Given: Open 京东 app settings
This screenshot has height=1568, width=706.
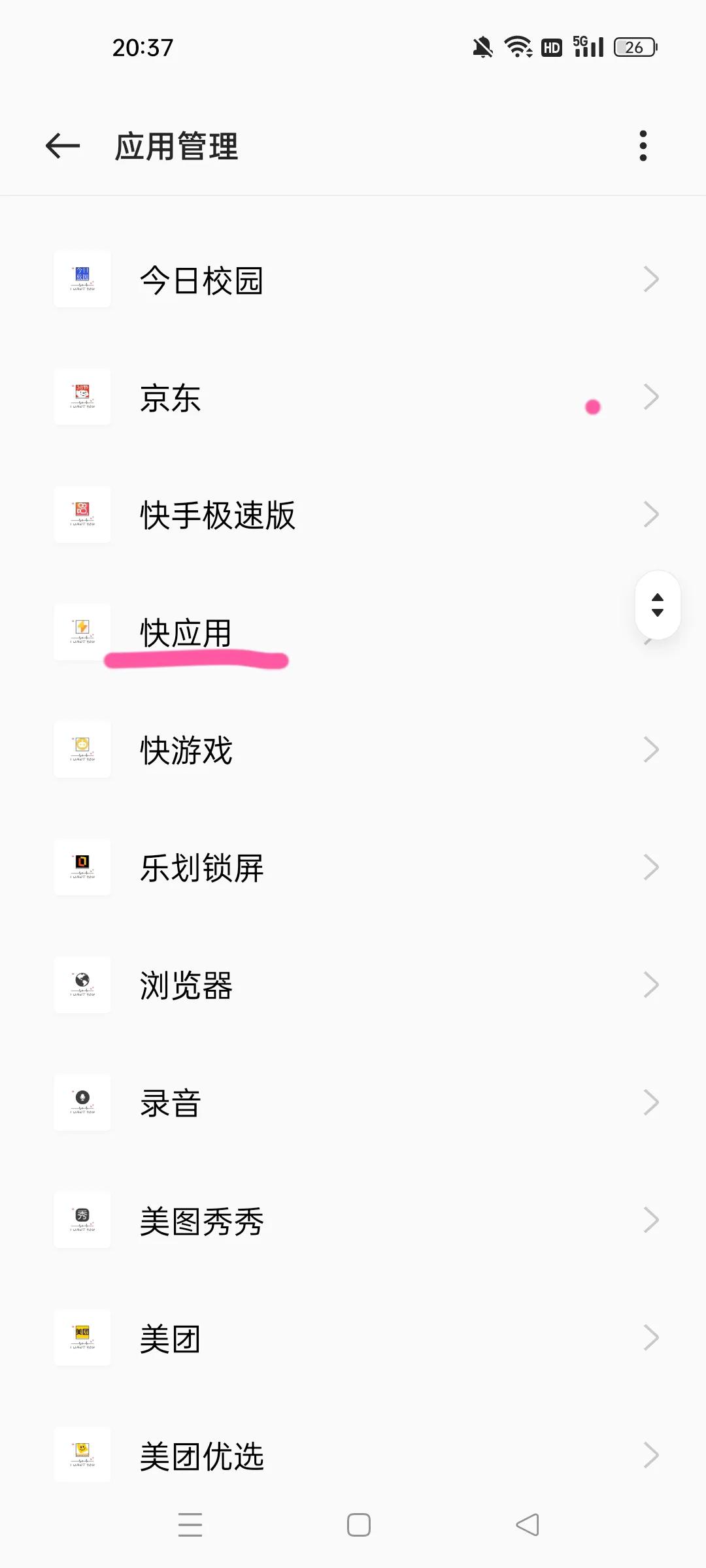Looking at the screenshot, I should point(353,397).
